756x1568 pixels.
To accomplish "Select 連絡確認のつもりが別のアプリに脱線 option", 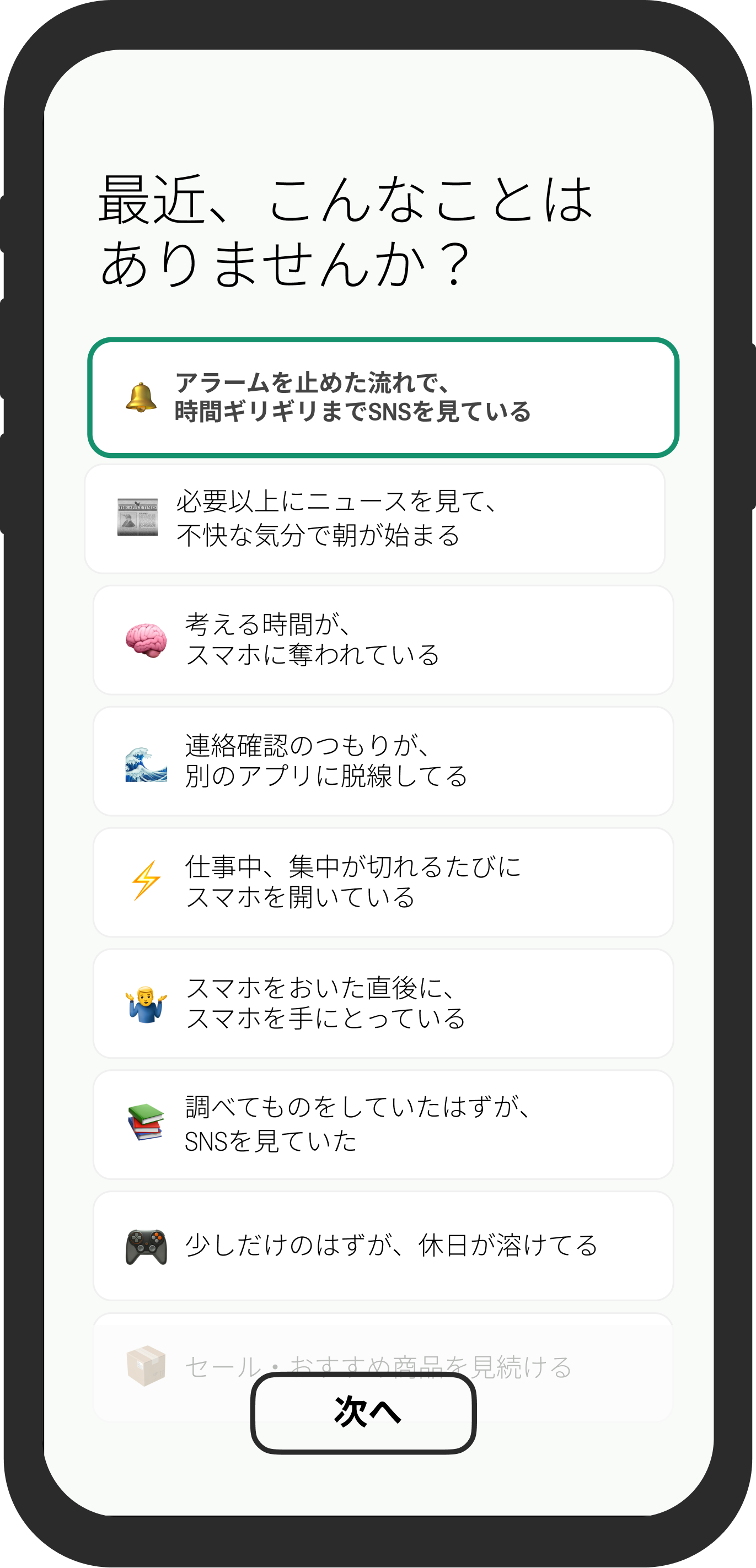I will point(383,761).
